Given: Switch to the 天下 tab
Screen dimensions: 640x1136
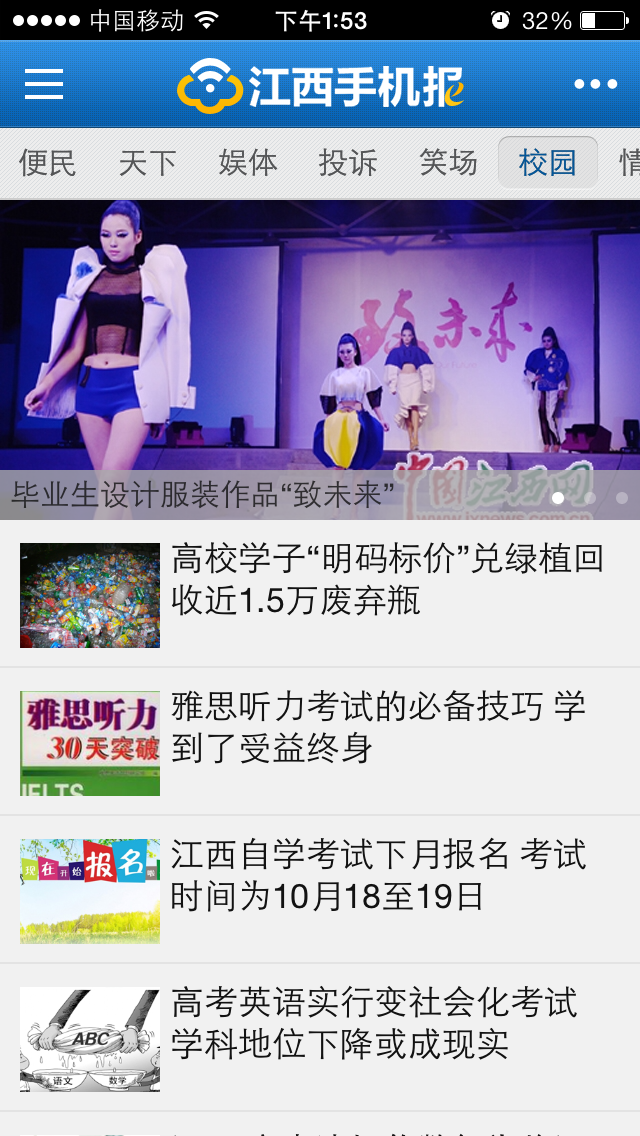Looking at the screenshot, I should coord(147,162).
